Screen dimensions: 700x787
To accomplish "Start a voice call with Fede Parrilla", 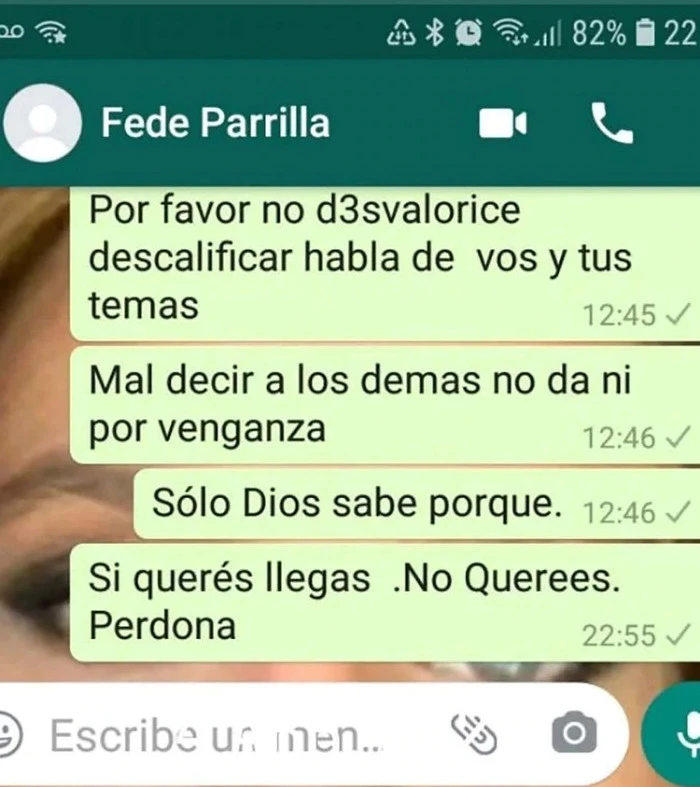I will tap(612, 123).
